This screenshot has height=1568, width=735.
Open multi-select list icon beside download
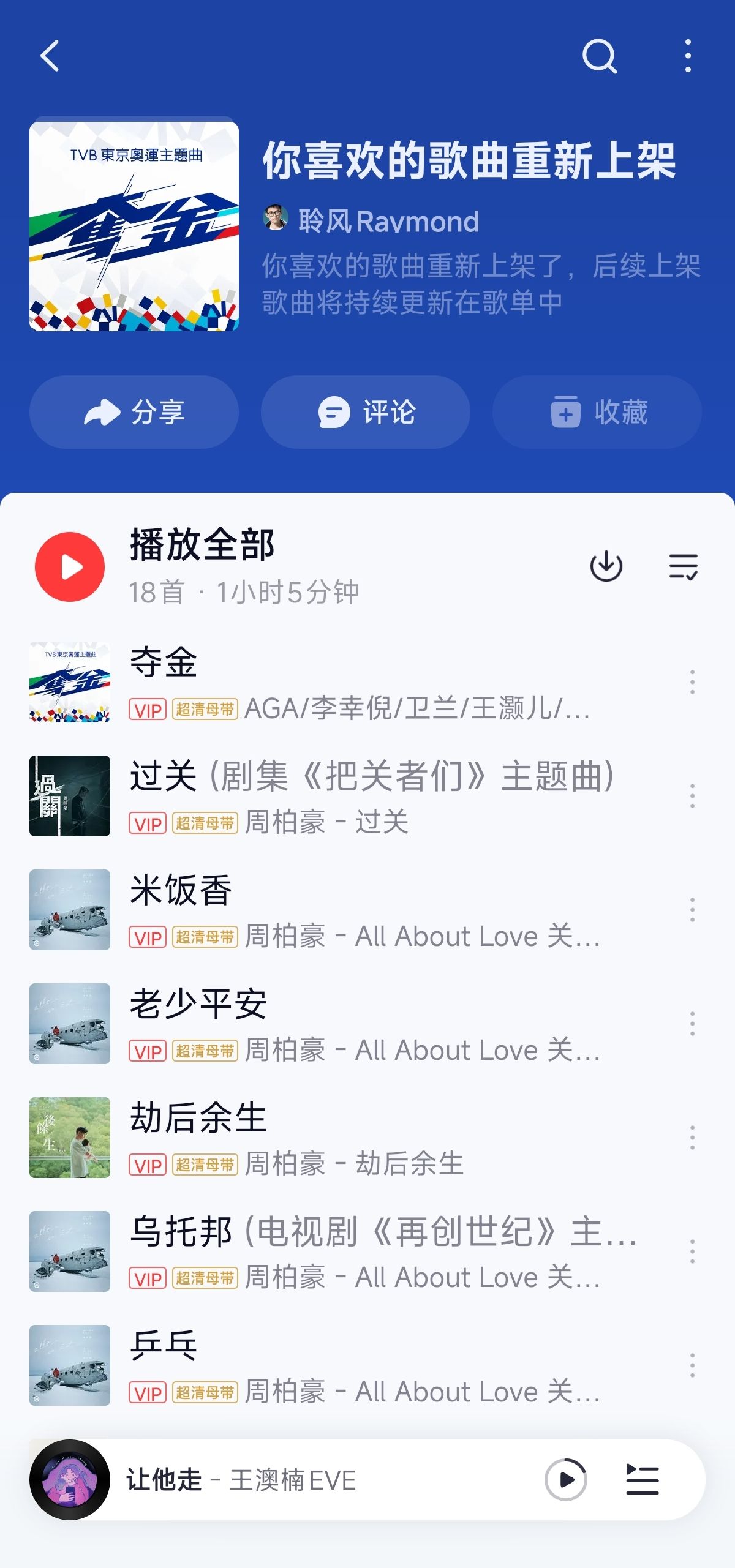click(x=683, y=566)
